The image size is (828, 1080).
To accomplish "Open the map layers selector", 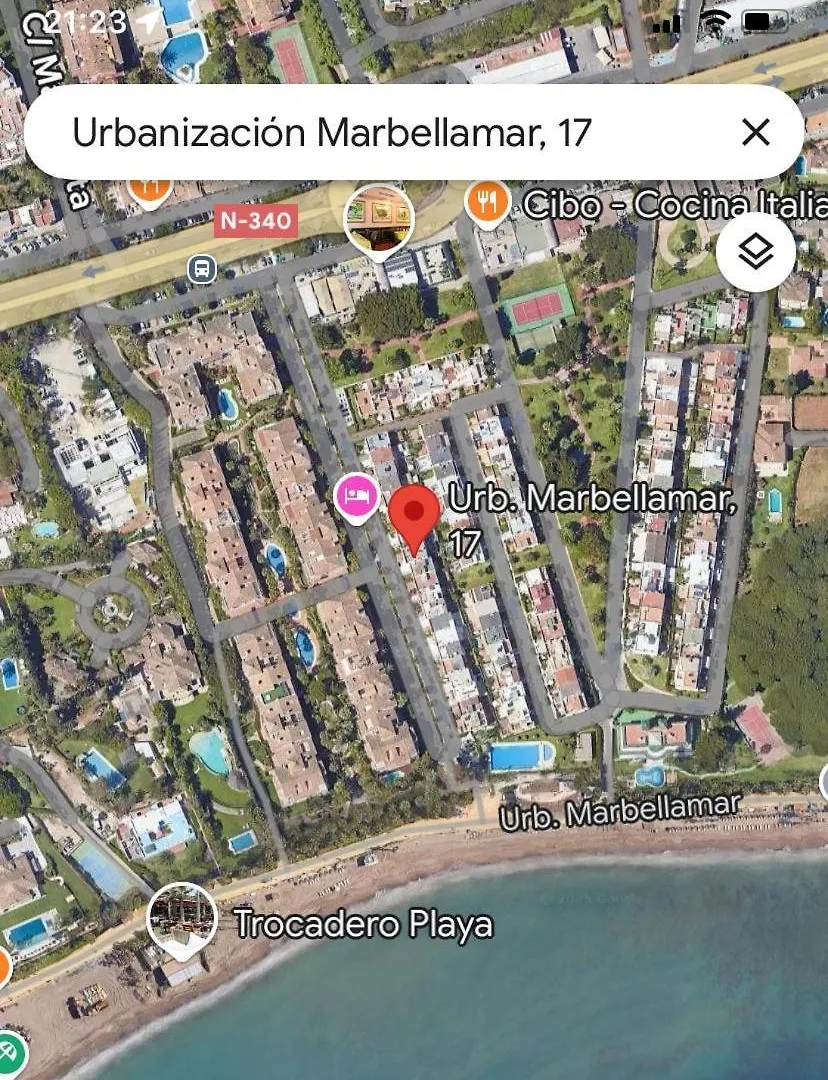I will click(756, 252).
